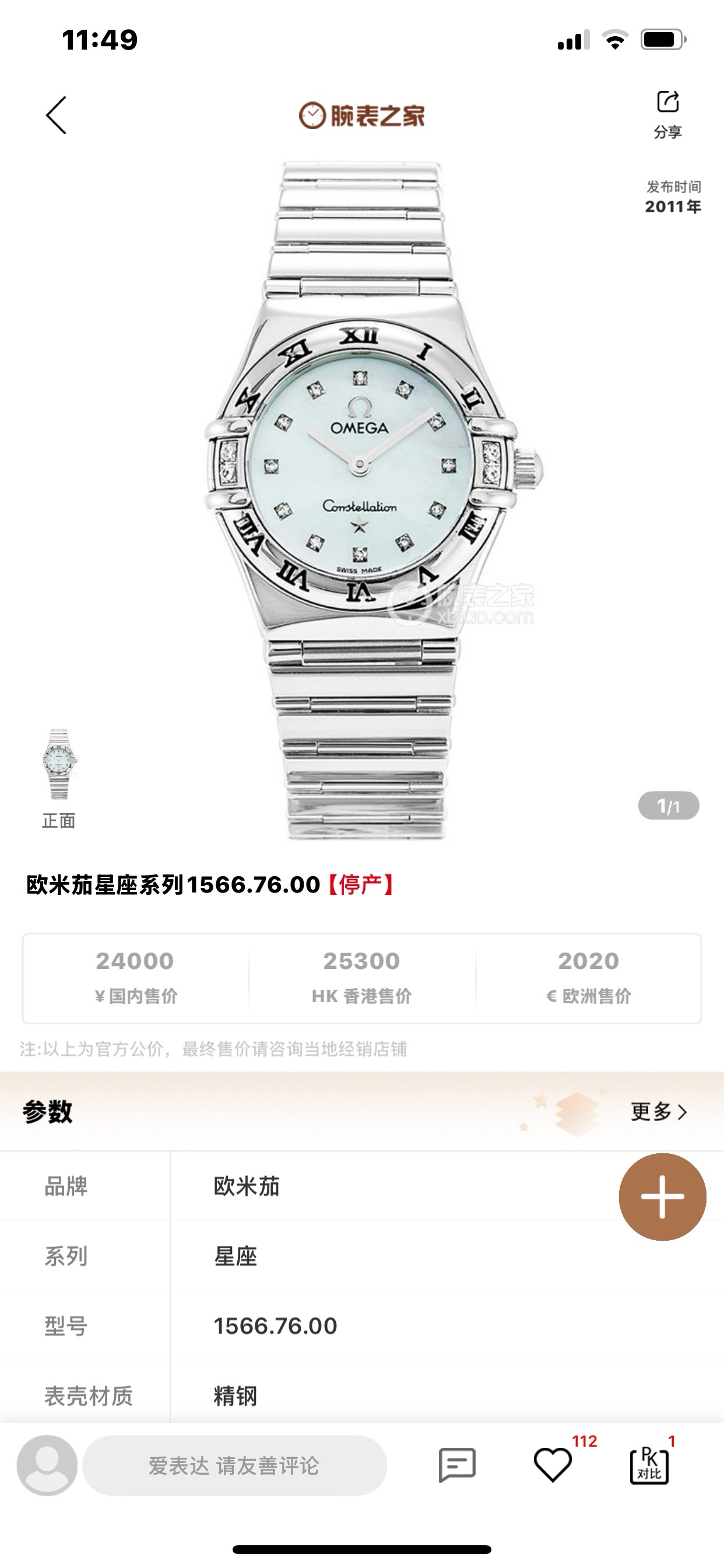
Task: Like this watch with the heart icon
Action: tap(553, 1465)
